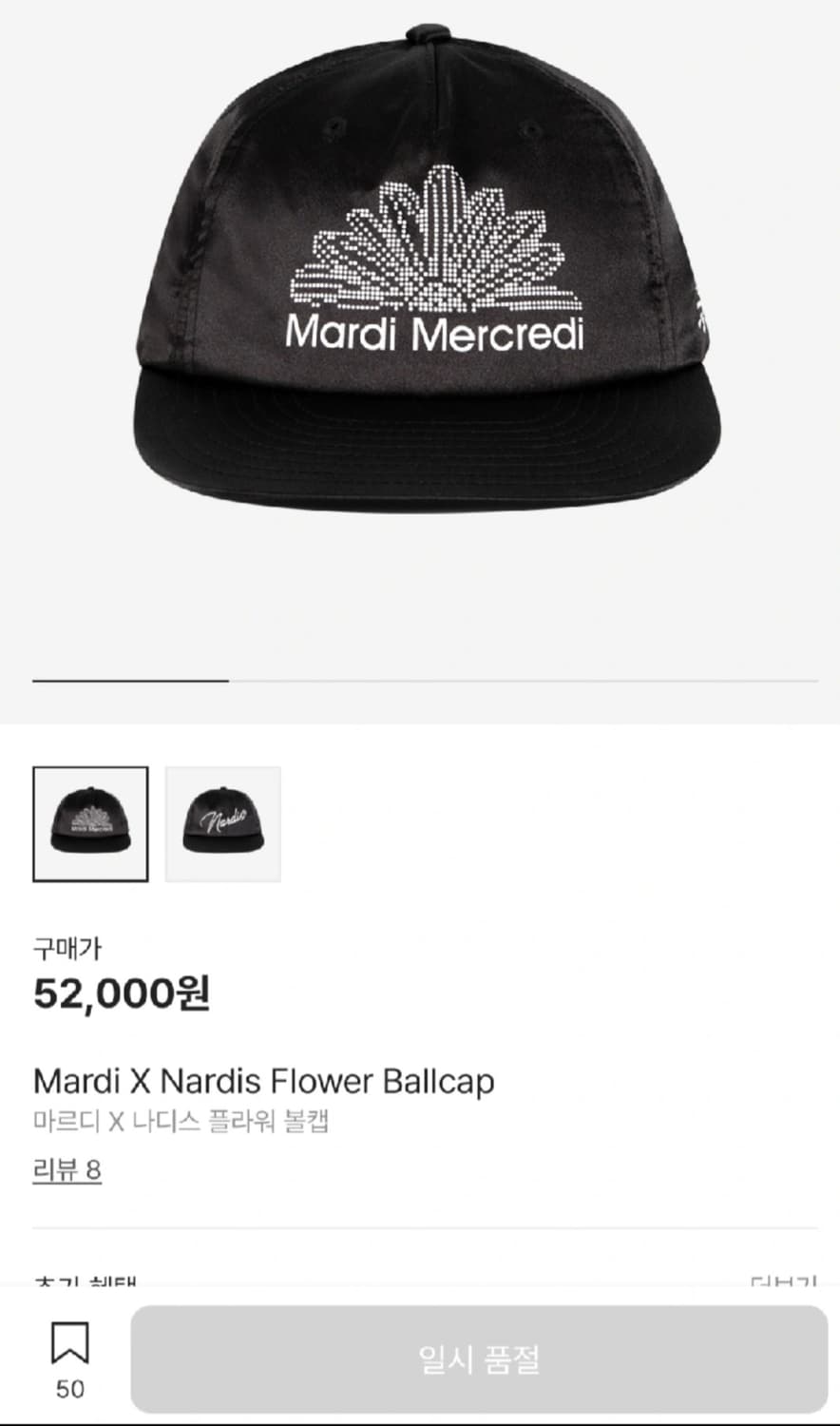The height and width of the screenshot is (1426, 840).
Task: Select the Nardis script cap thumbnail
Action: 223,824
